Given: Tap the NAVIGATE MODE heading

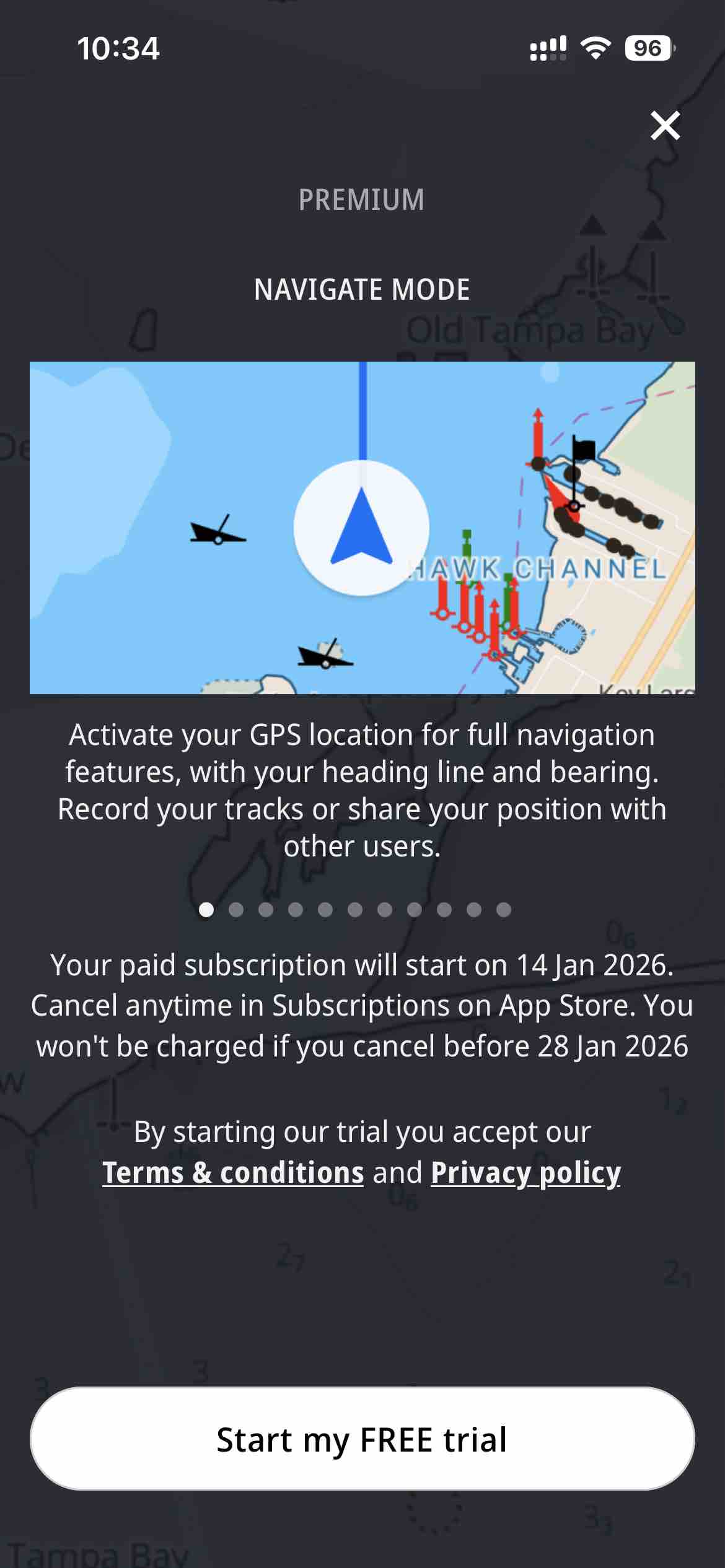Looking at the screenshot, I should click(x=362, y=290).
